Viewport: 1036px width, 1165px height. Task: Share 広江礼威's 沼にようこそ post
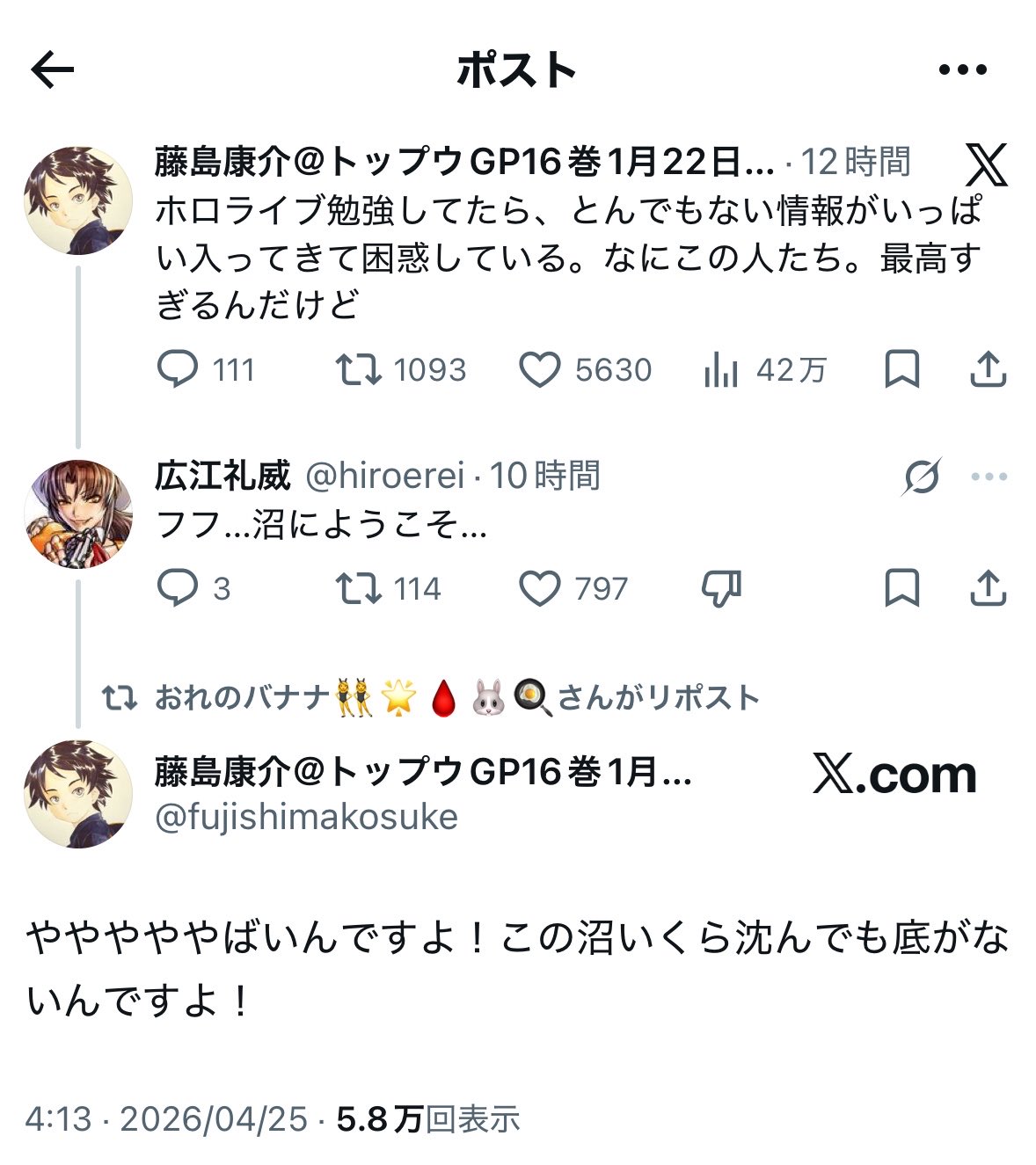coord(988,588)
